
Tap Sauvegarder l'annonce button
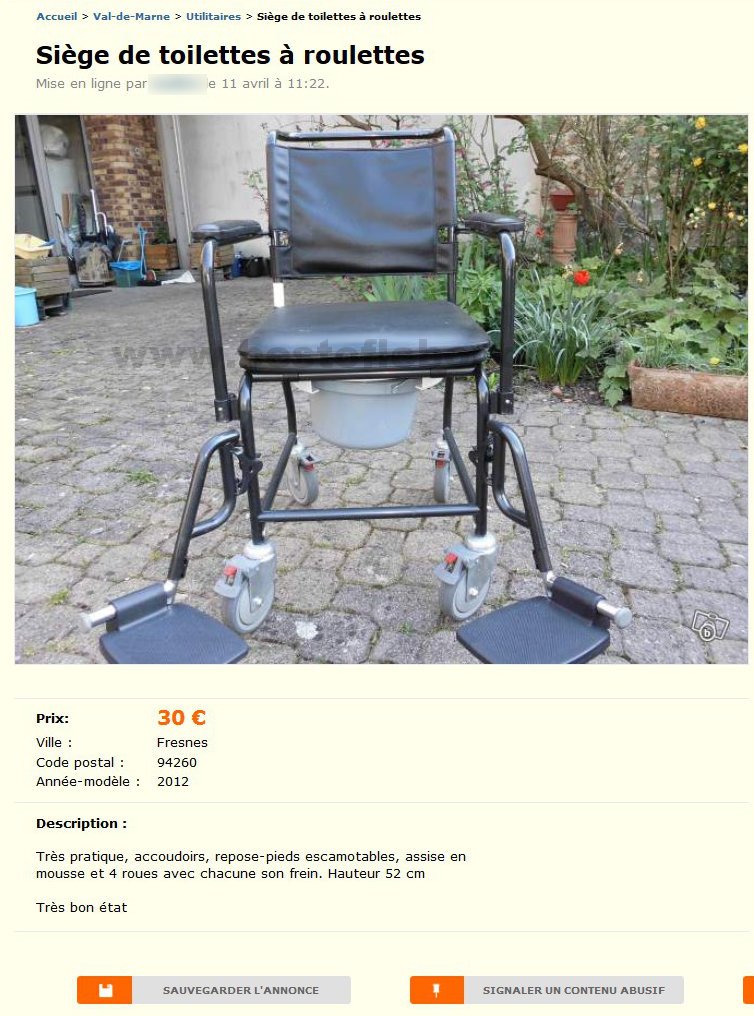[x=214, y=990]
